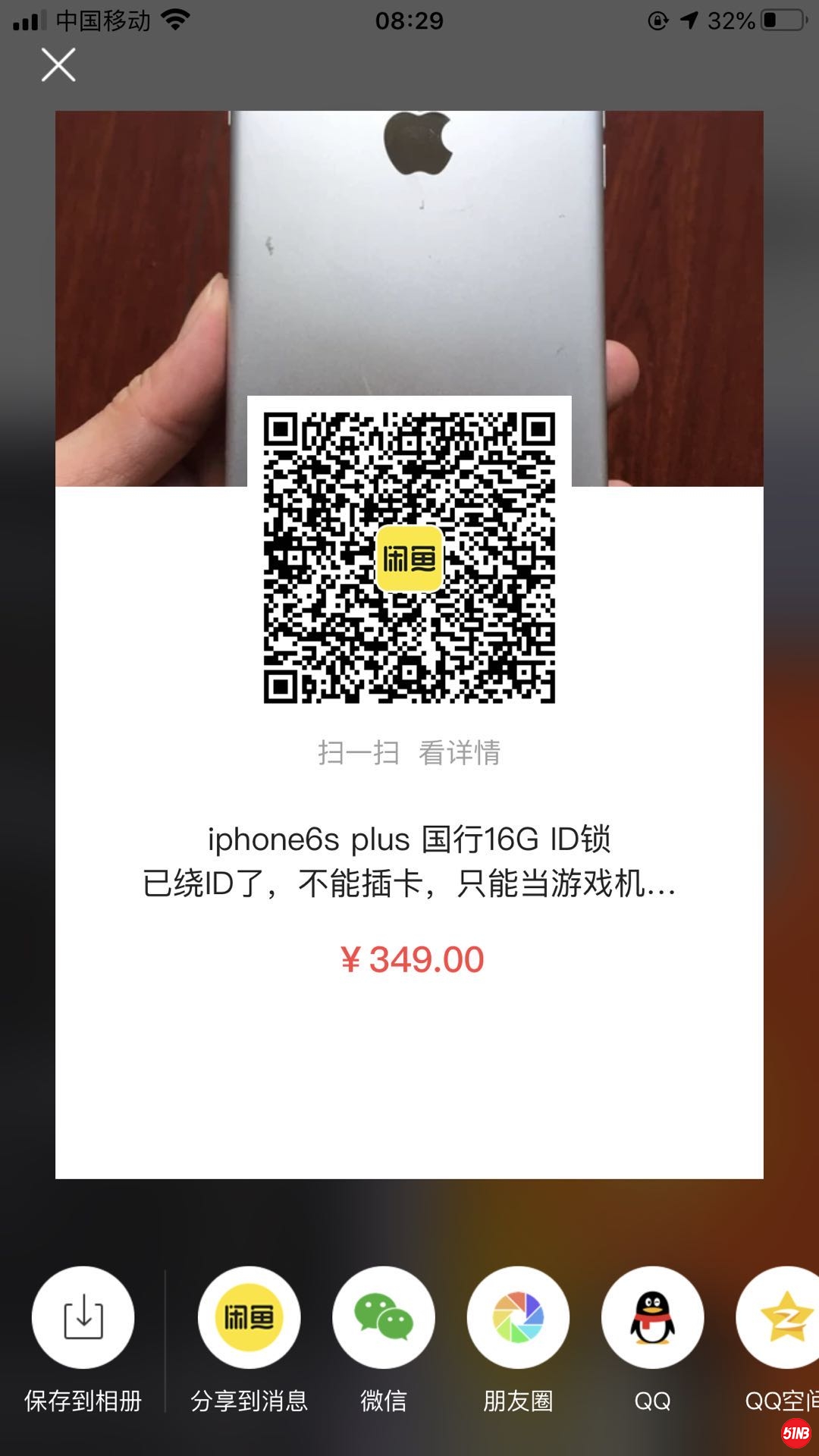
Task: Post to WeChat Moments (朋友圈)
Action: click(x=518, y=1318)
